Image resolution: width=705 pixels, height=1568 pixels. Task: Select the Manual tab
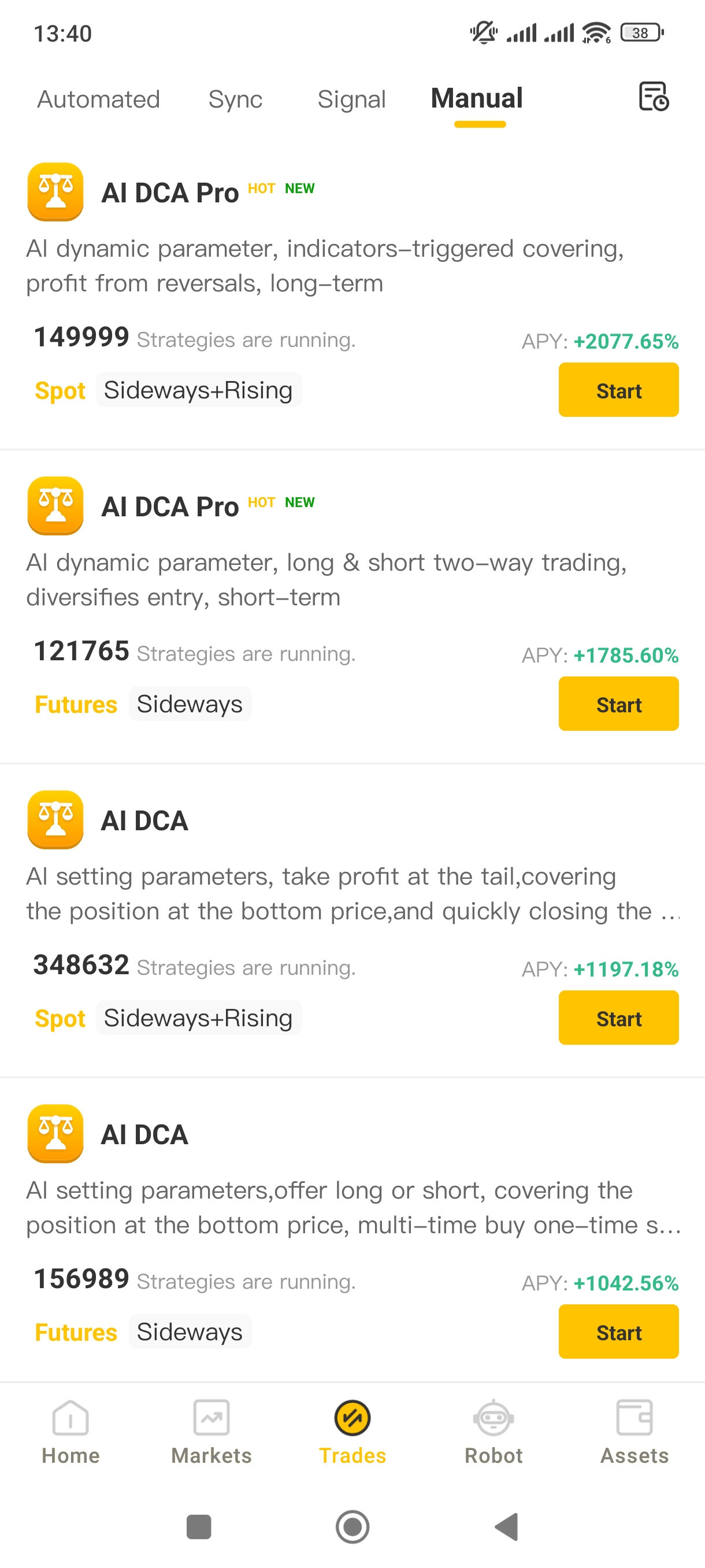click(x=477, y=99)
